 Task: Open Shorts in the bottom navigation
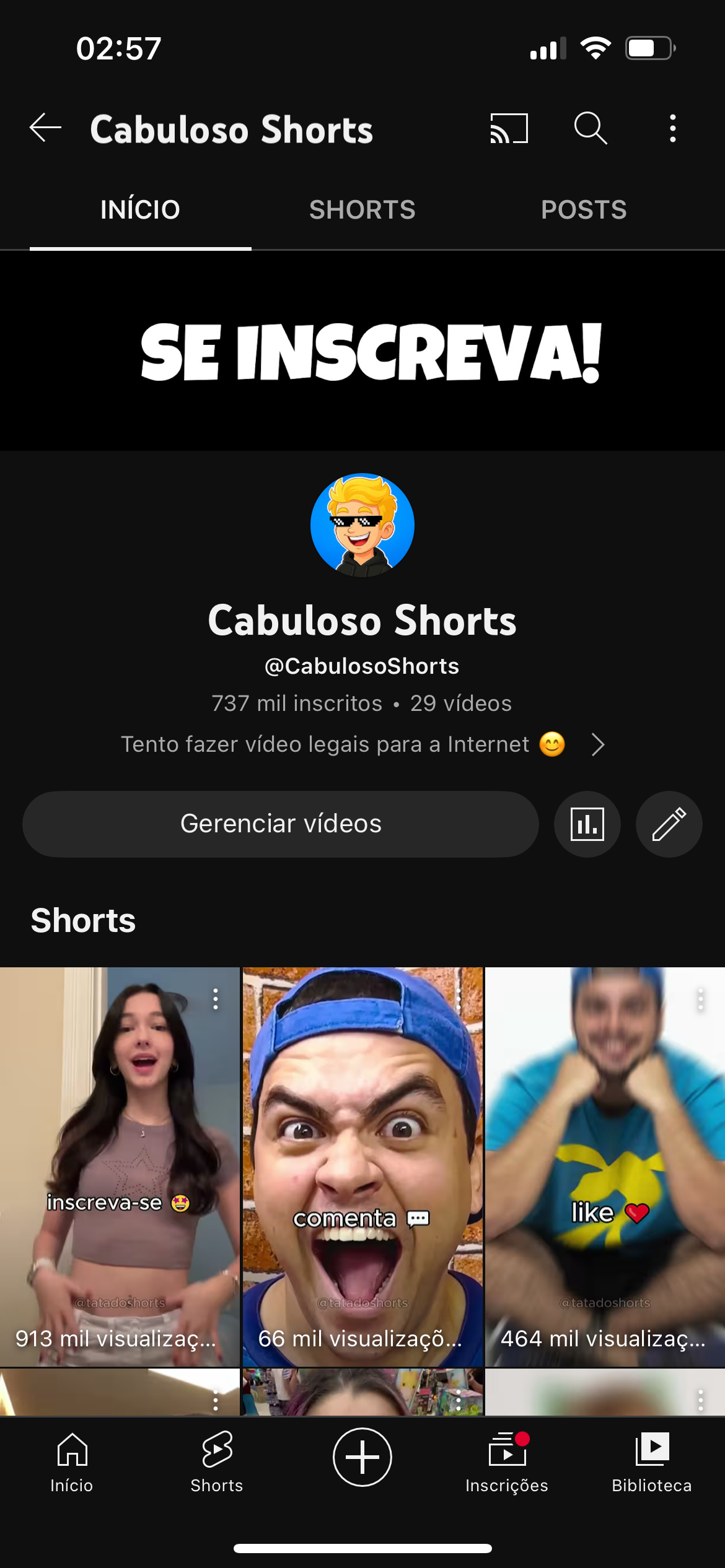[x=217, y=1461]
